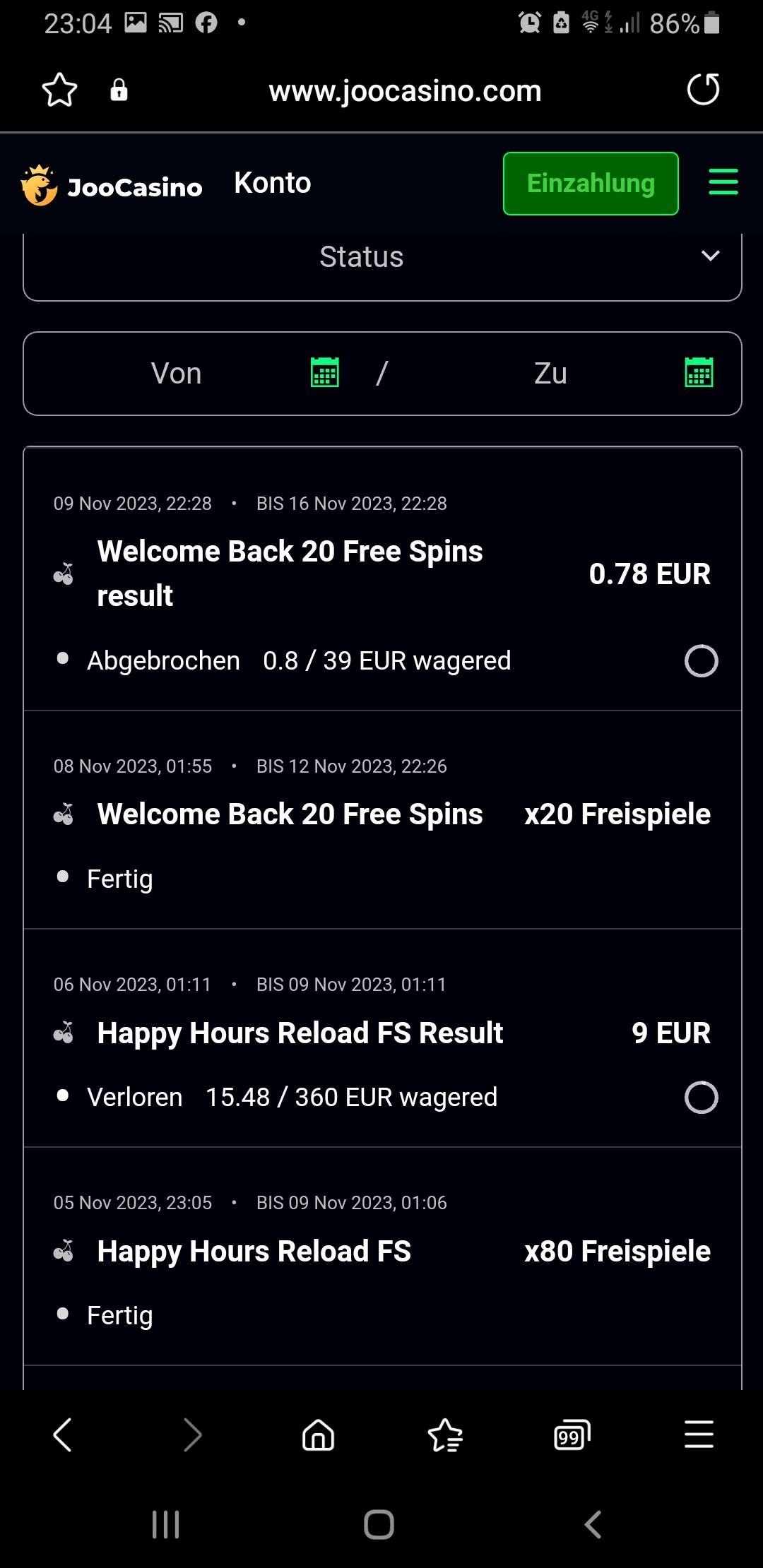Reload the joocasino page
This screenshot has height=1568, width=763.
click(x=703, y=90)
